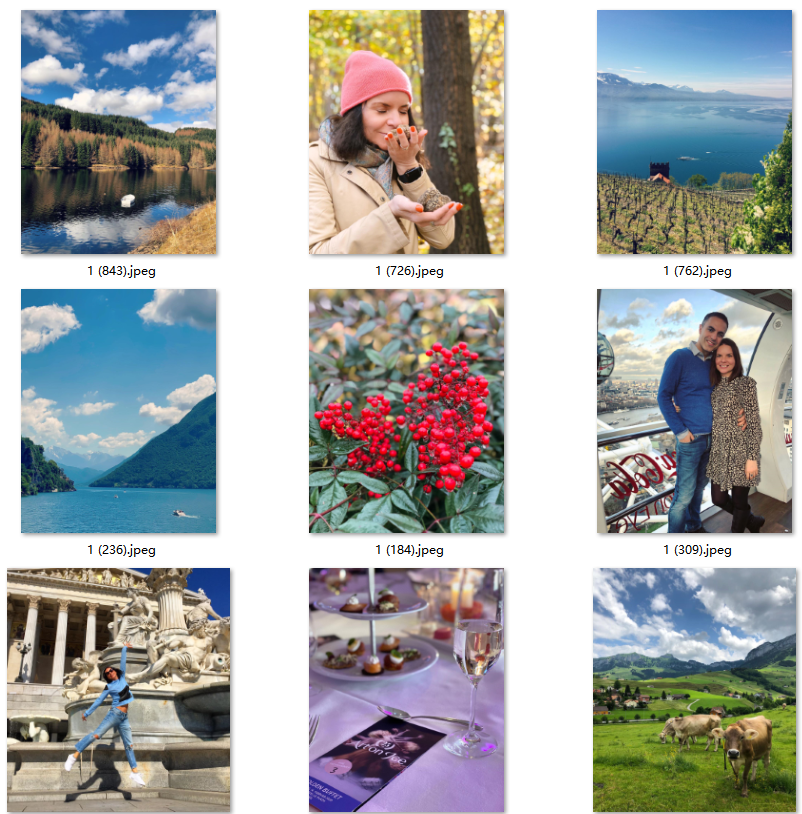
Task: Open the image 1 (236).jpeg
Action: (x=118, y=411)
